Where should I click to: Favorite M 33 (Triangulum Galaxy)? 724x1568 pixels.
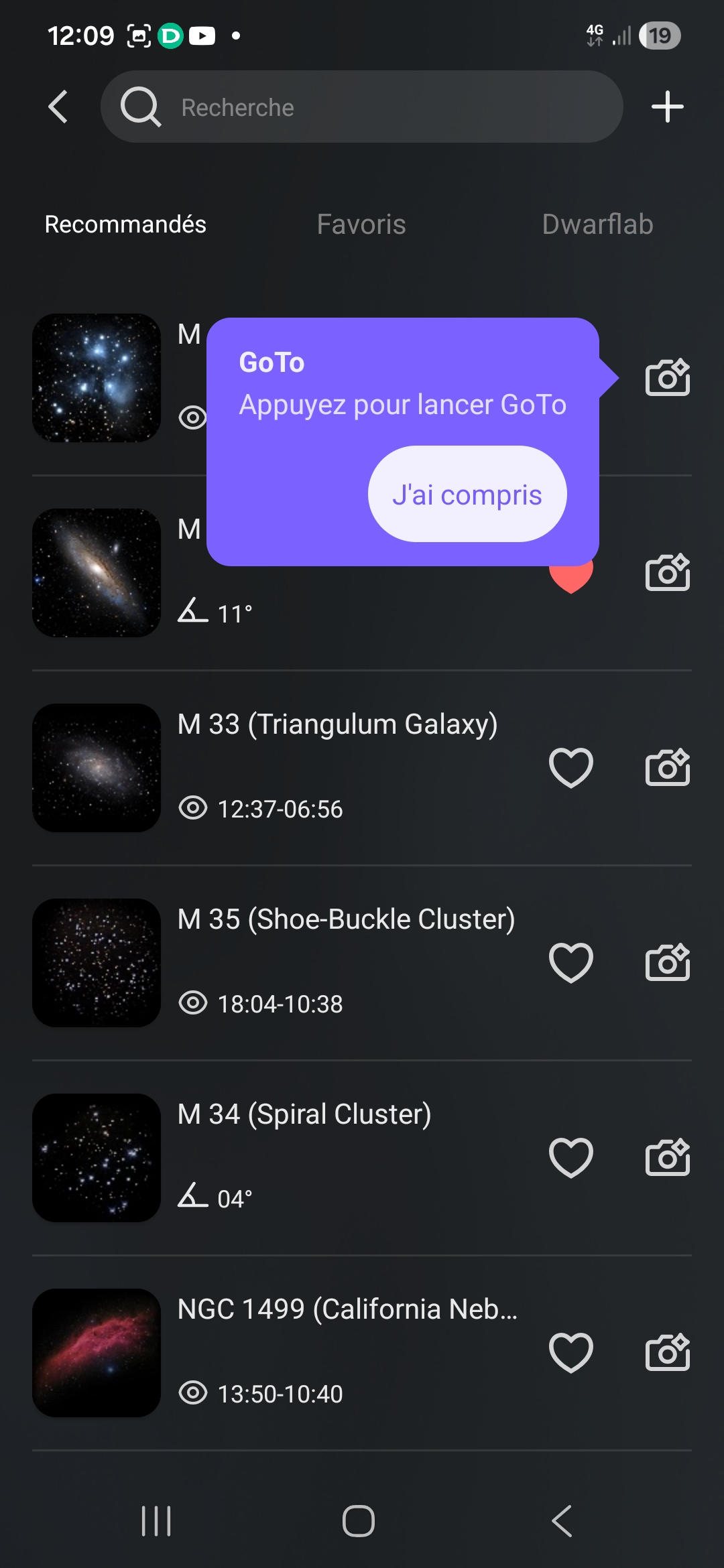pos(570,767)
